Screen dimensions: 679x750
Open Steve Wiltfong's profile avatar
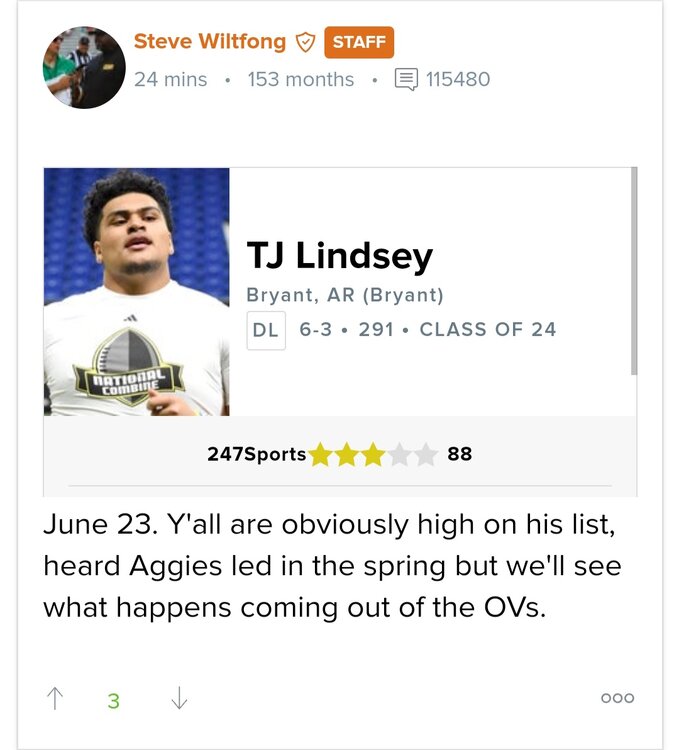(x=84, y=67)
